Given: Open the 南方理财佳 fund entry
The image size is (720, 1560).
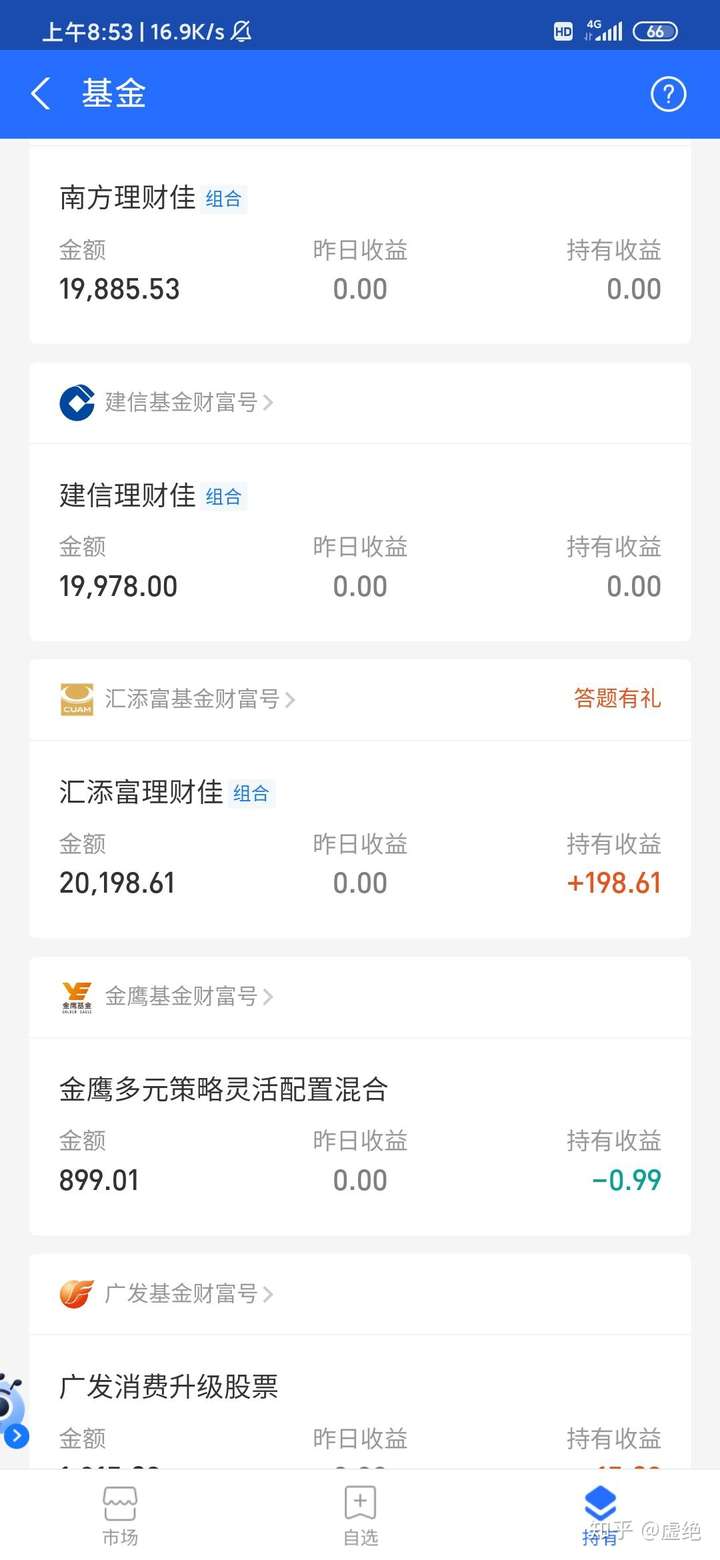Looking at the screenshot, I should [360, 240].
